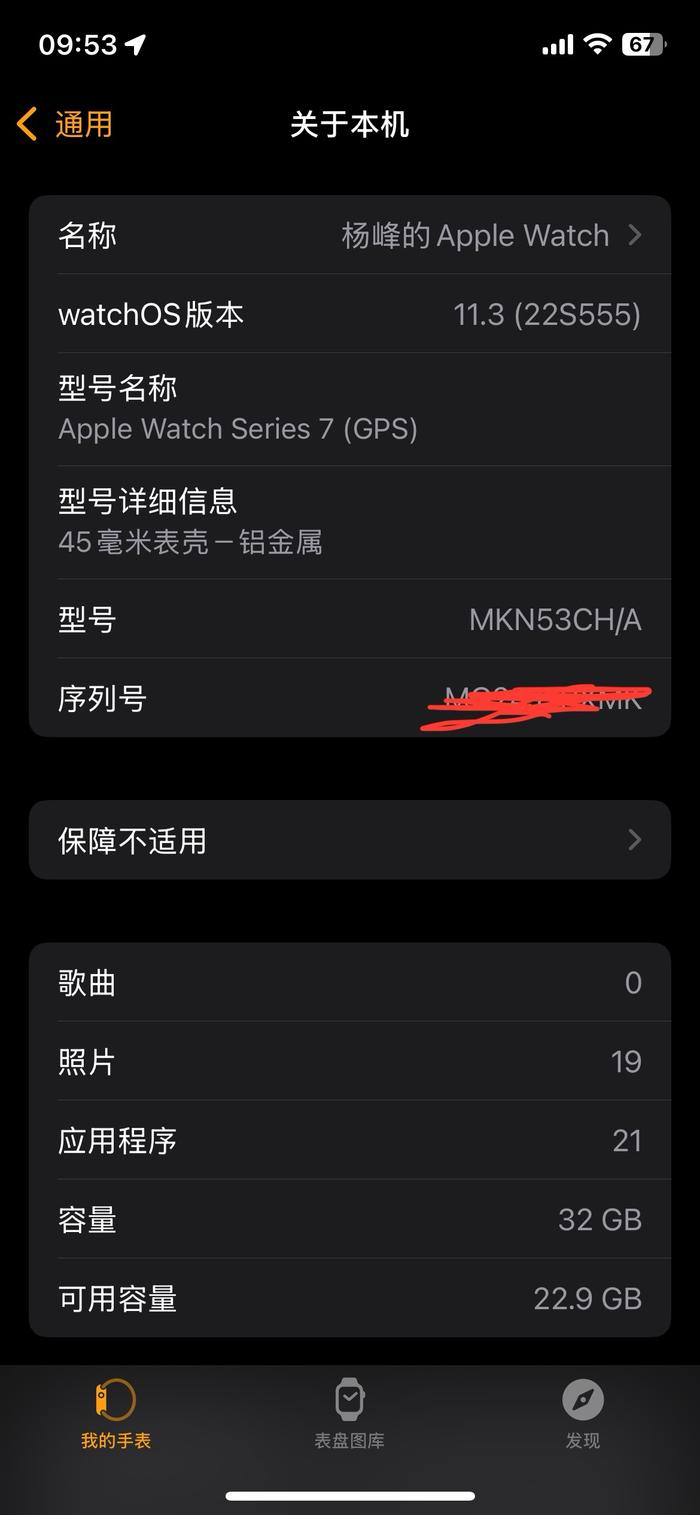
Task: Open the 保障不适用 coverage row
Action: click(x=349, y=840)
